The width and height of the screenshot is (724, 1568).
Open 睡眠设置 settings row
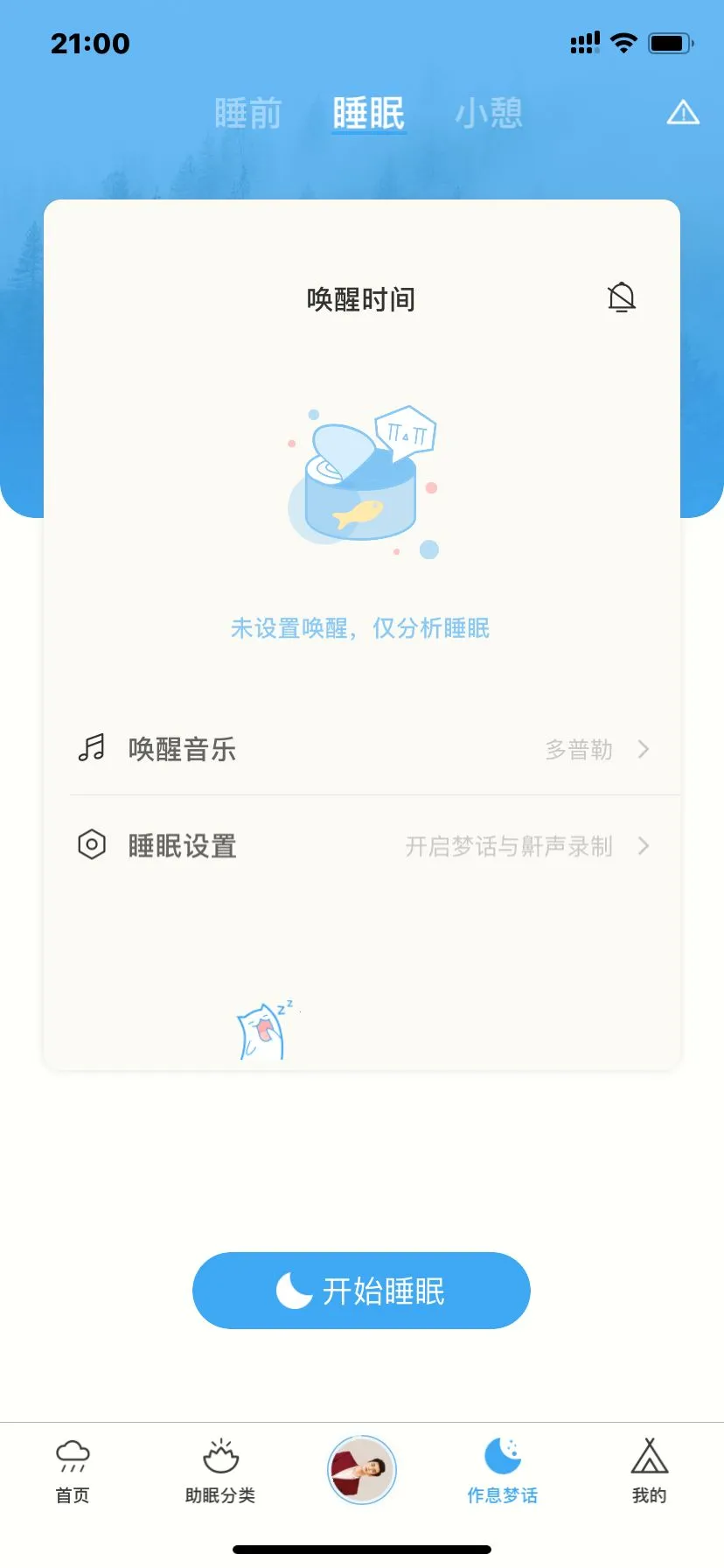pos(362,845)
